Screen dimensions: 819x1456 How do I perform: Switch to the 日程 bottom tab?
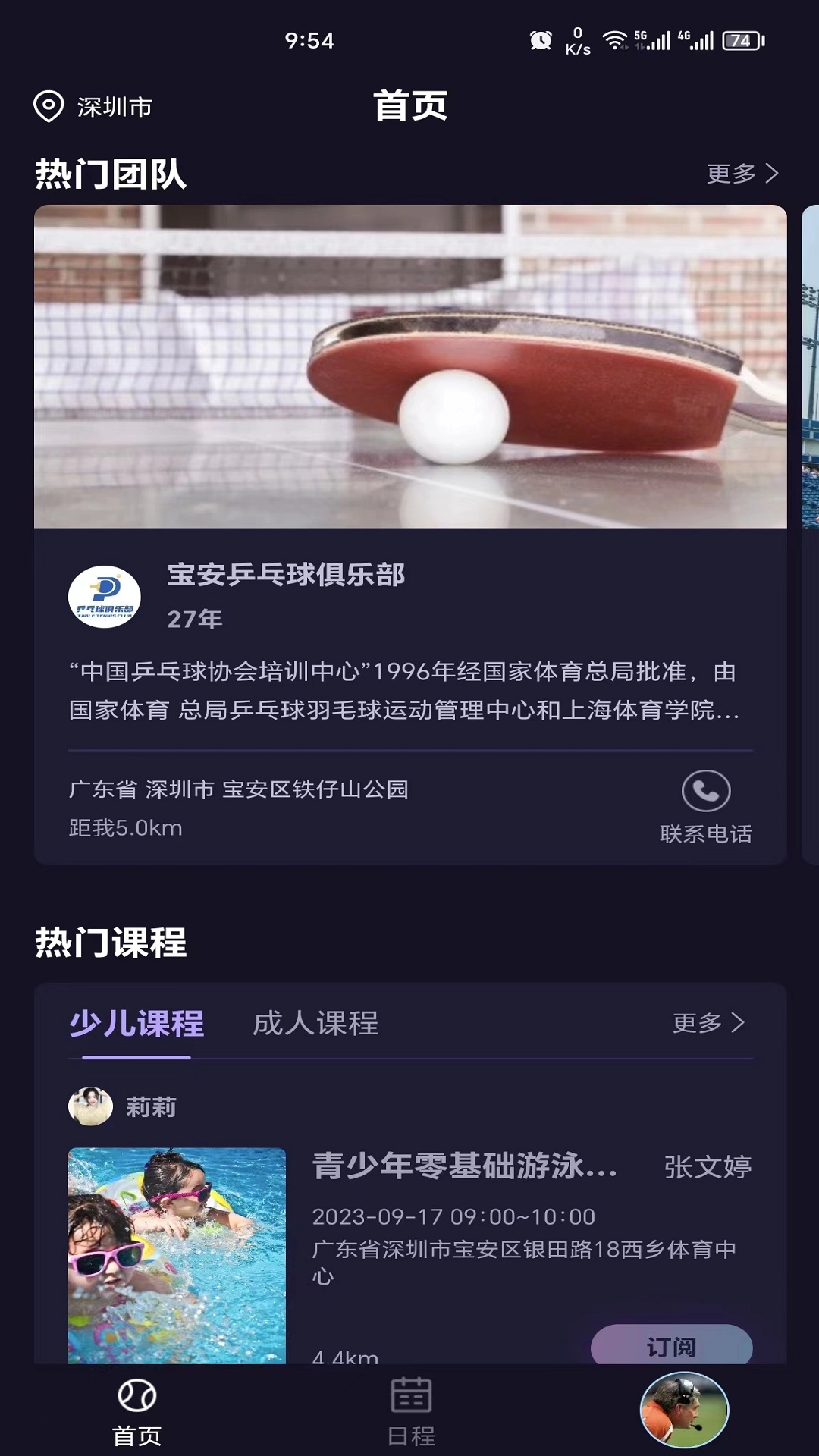410,1412
